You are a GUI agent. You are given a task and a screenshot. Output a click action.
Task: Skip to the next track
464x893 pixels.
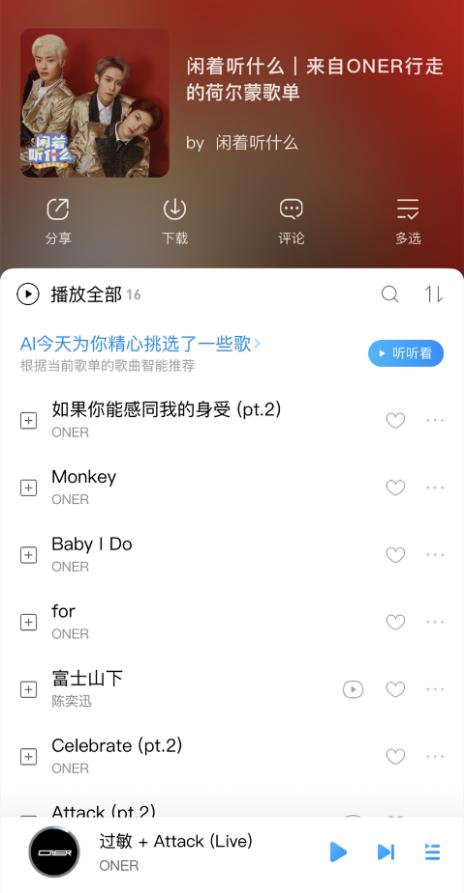pyautogui.click(x=386, y=852)
